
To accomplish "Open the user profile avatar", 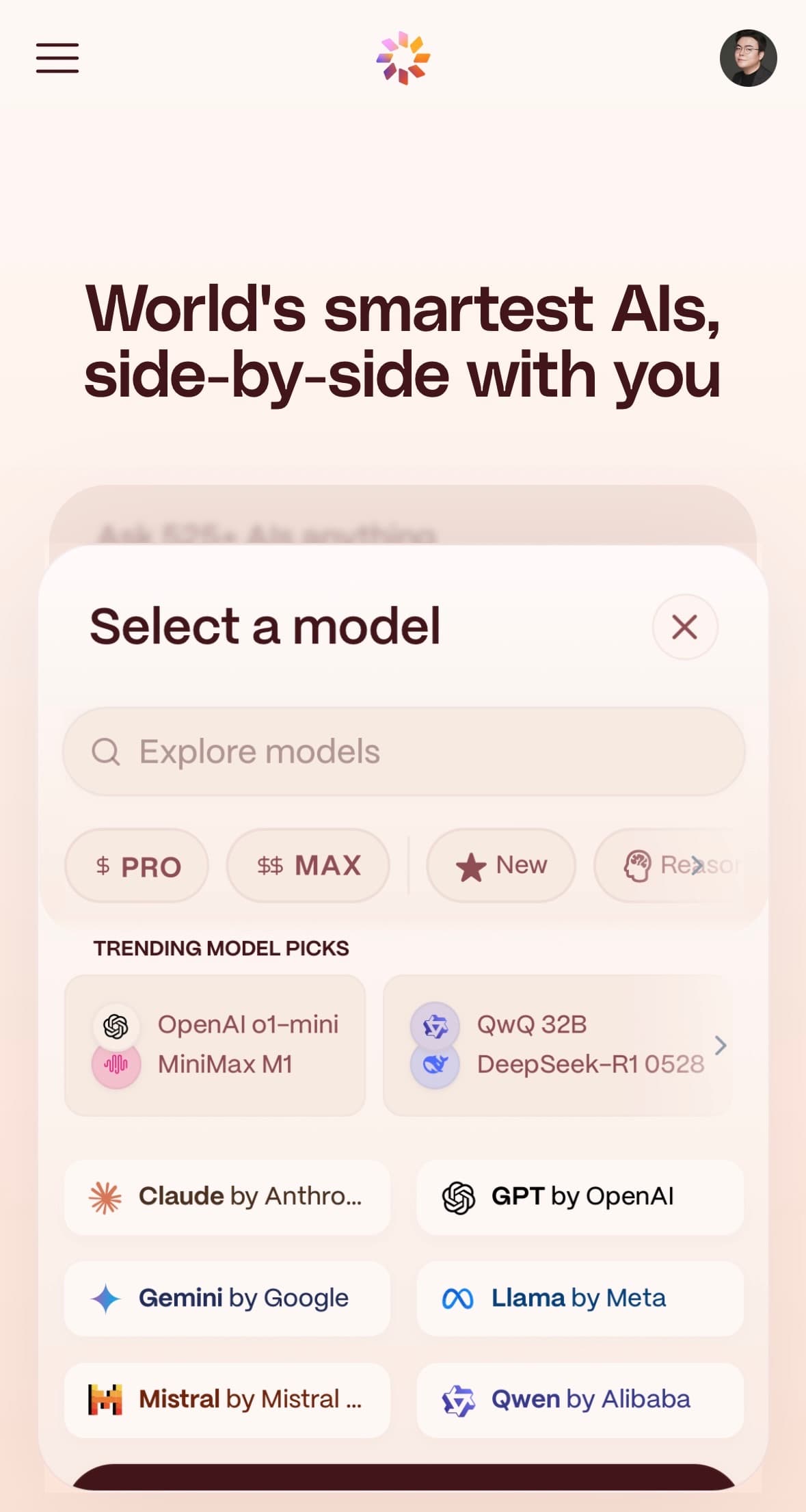I will tap(748, 58).
